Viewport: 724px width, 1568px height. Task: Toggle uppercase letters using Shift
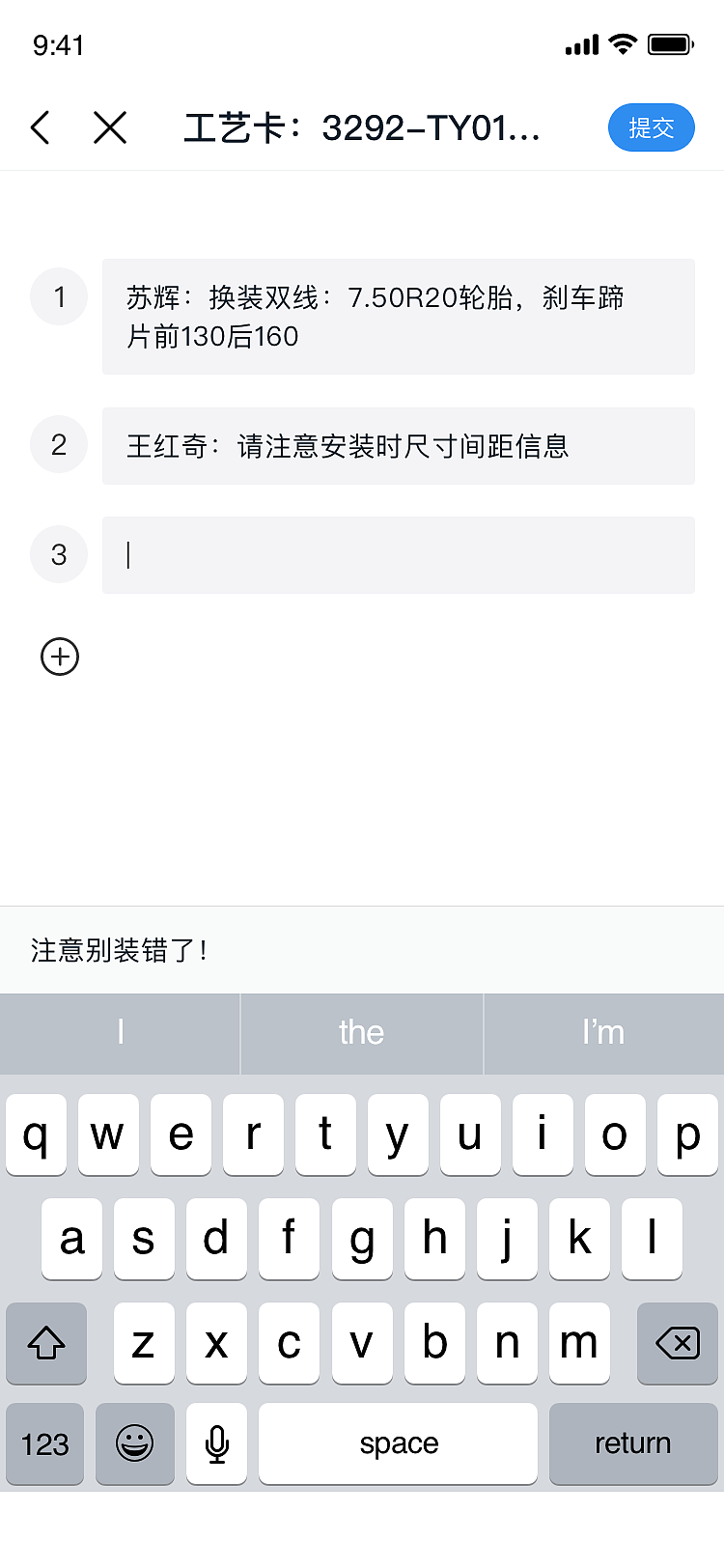pos(45,1343)
